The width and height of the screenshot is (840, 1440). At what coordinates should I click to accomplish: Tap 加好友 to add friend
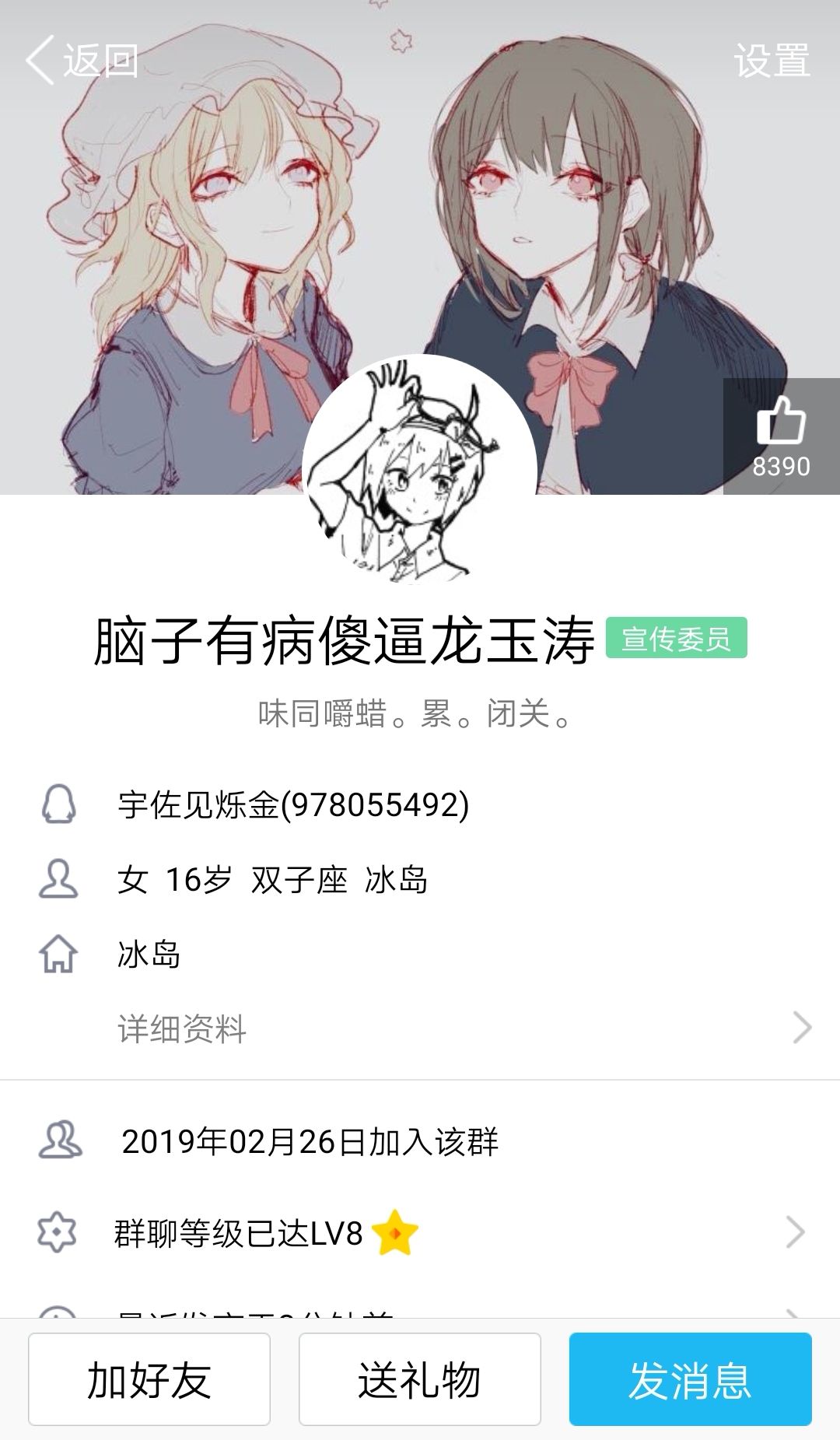coord(149,1379)
